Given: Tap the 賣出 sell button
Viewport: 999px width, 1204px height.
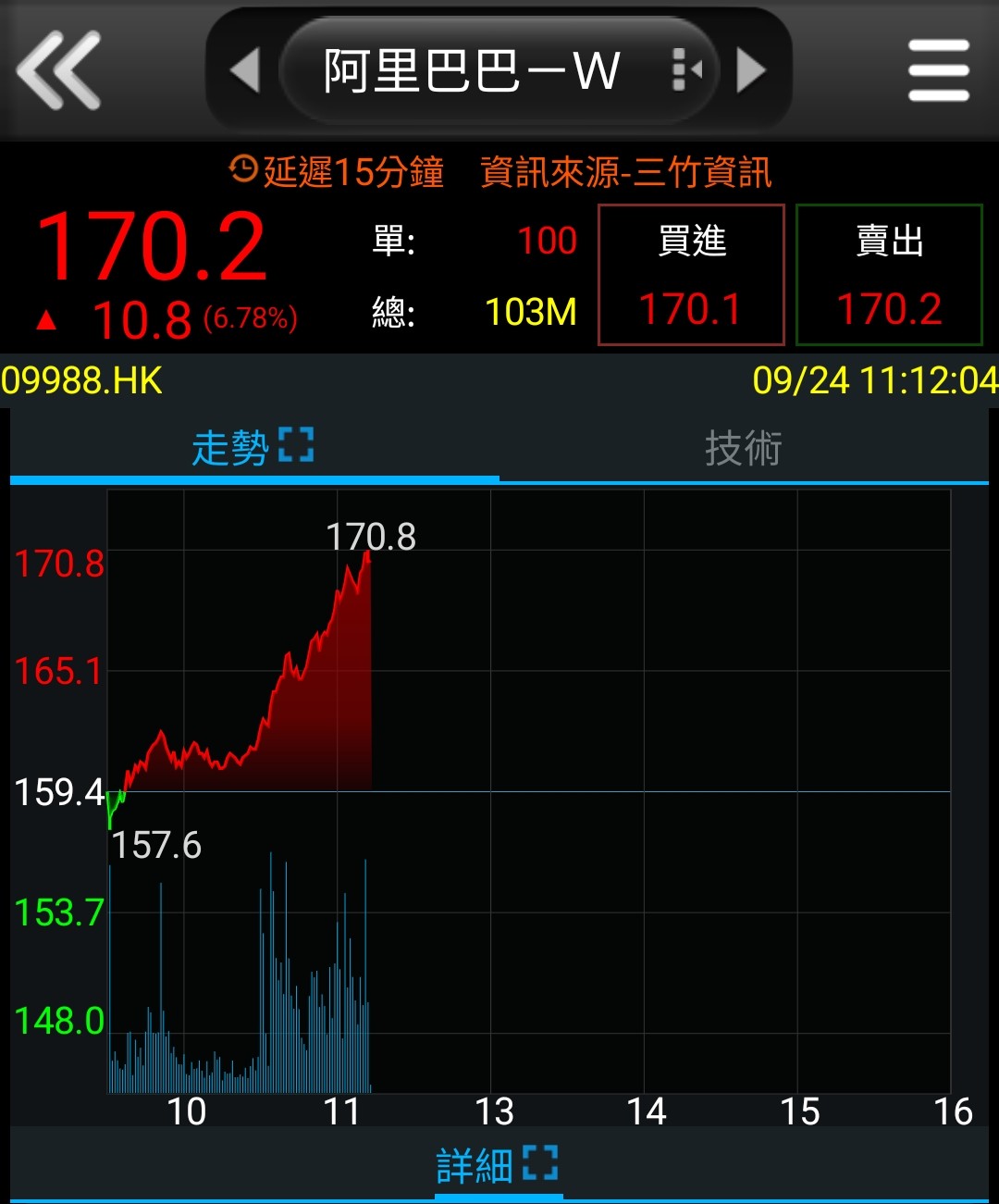Looking at the screenshot, I should 888,275.
